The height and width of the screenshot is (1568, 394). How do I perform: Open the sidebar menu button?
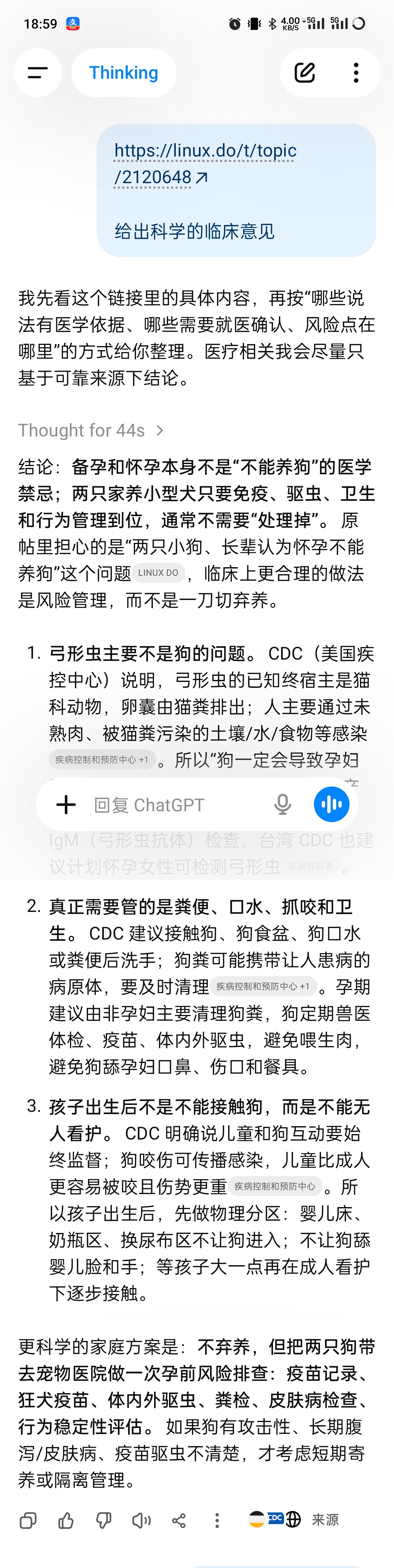click(x=38, y=73)
